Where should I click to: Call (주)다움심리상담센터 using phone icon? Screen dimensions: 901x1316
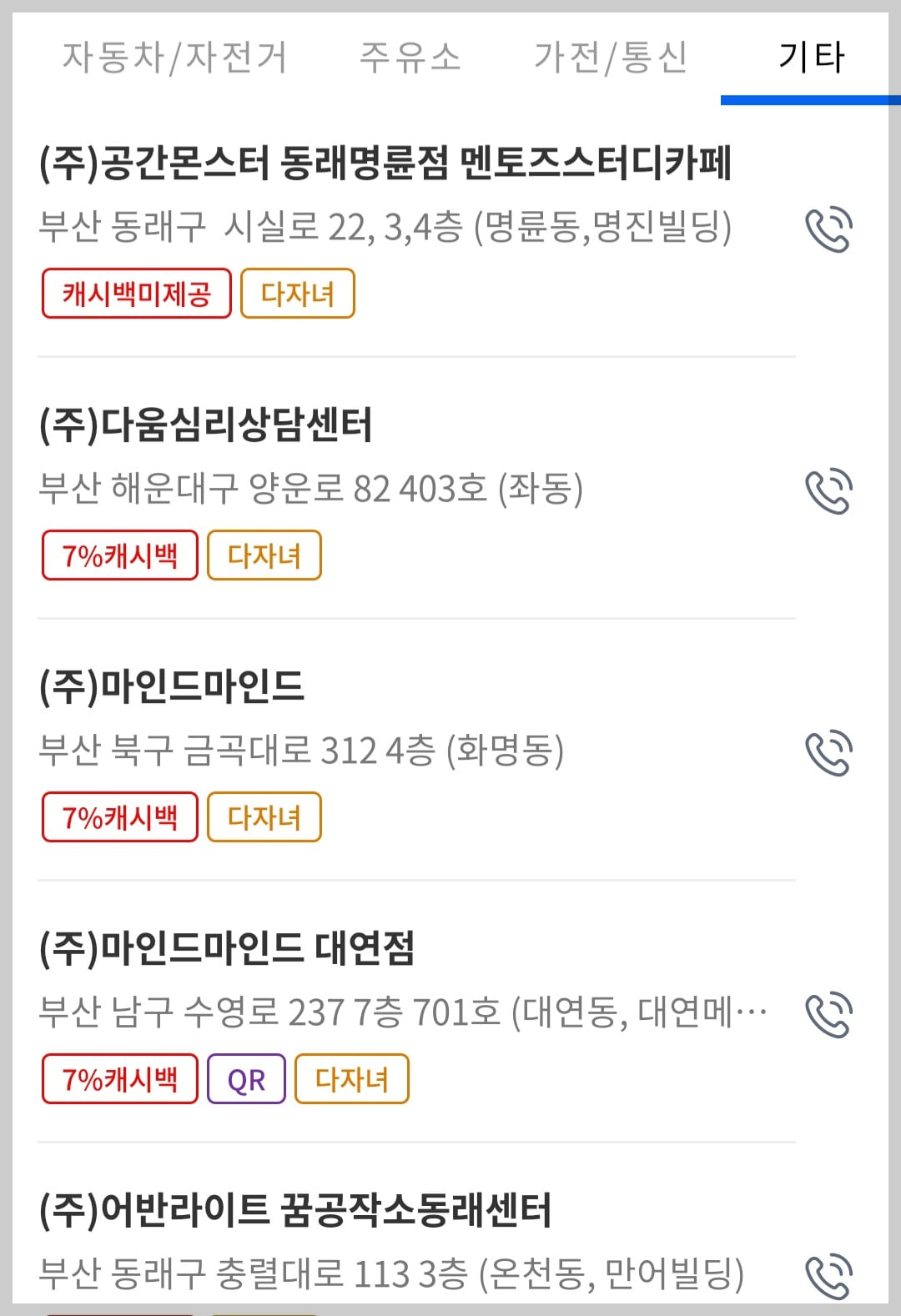tap(830, 493)
